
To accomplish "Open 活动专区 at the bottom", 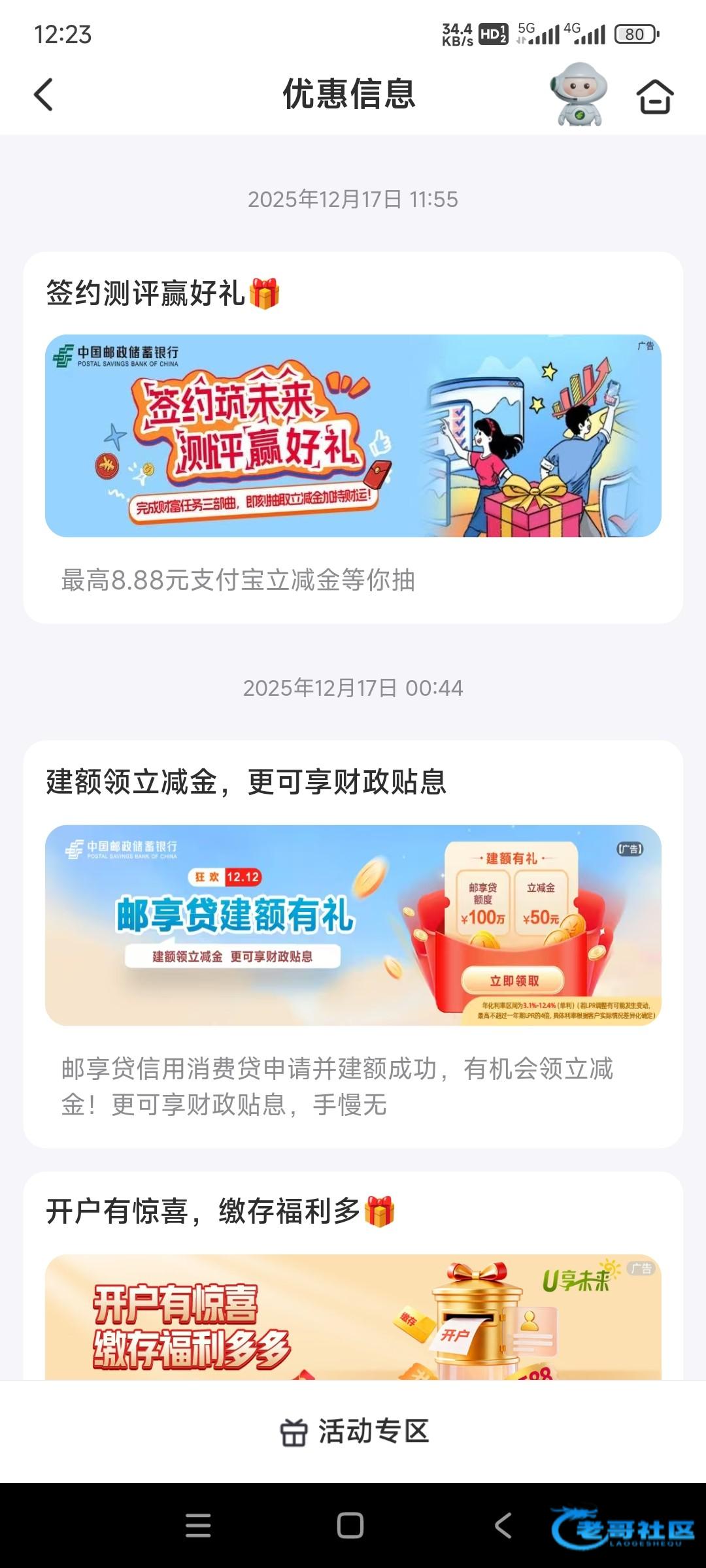I will (353, 1431).
